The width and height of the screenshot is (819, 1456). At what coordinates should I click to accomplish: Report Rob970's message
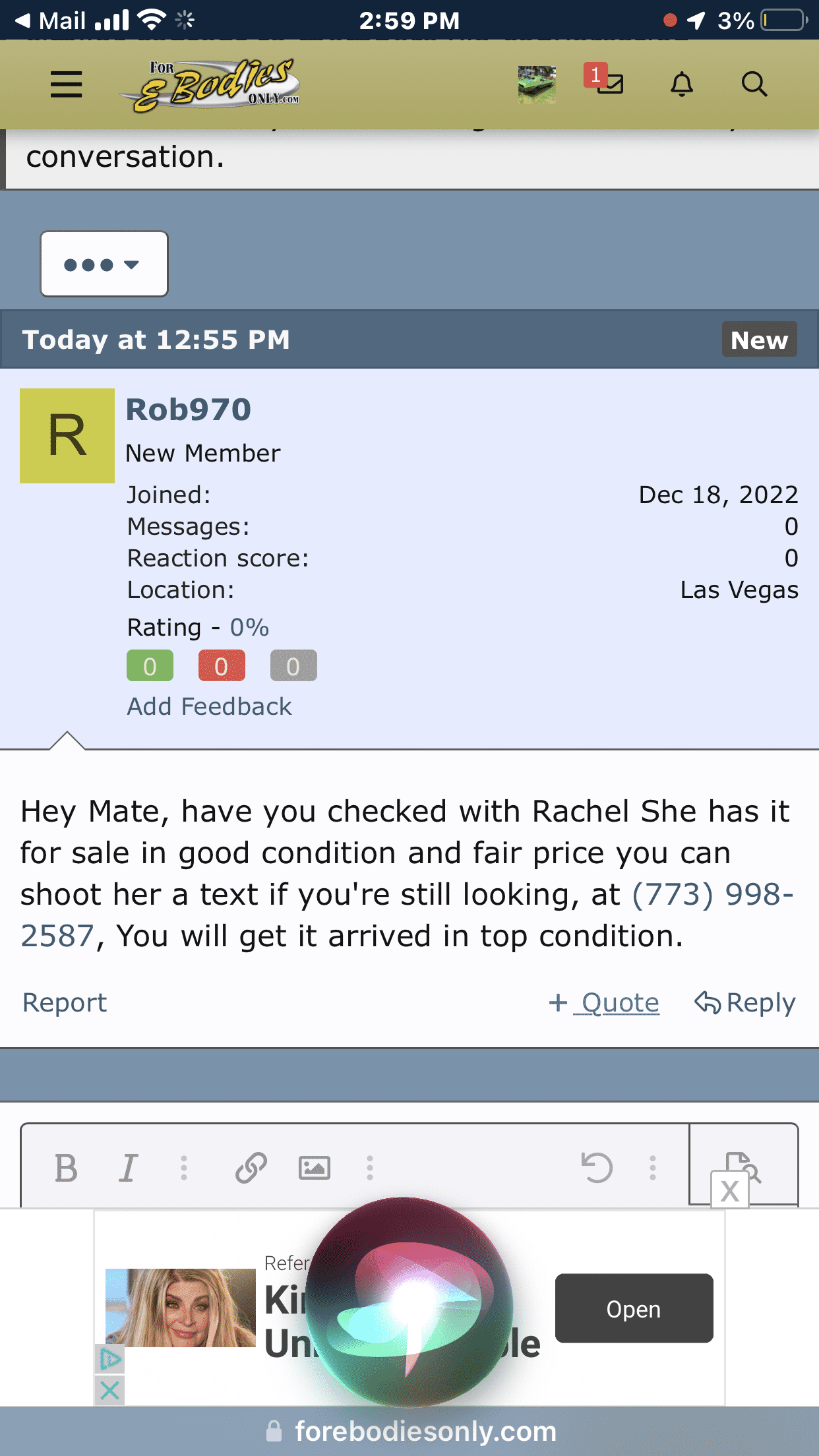click(65, 1002)
